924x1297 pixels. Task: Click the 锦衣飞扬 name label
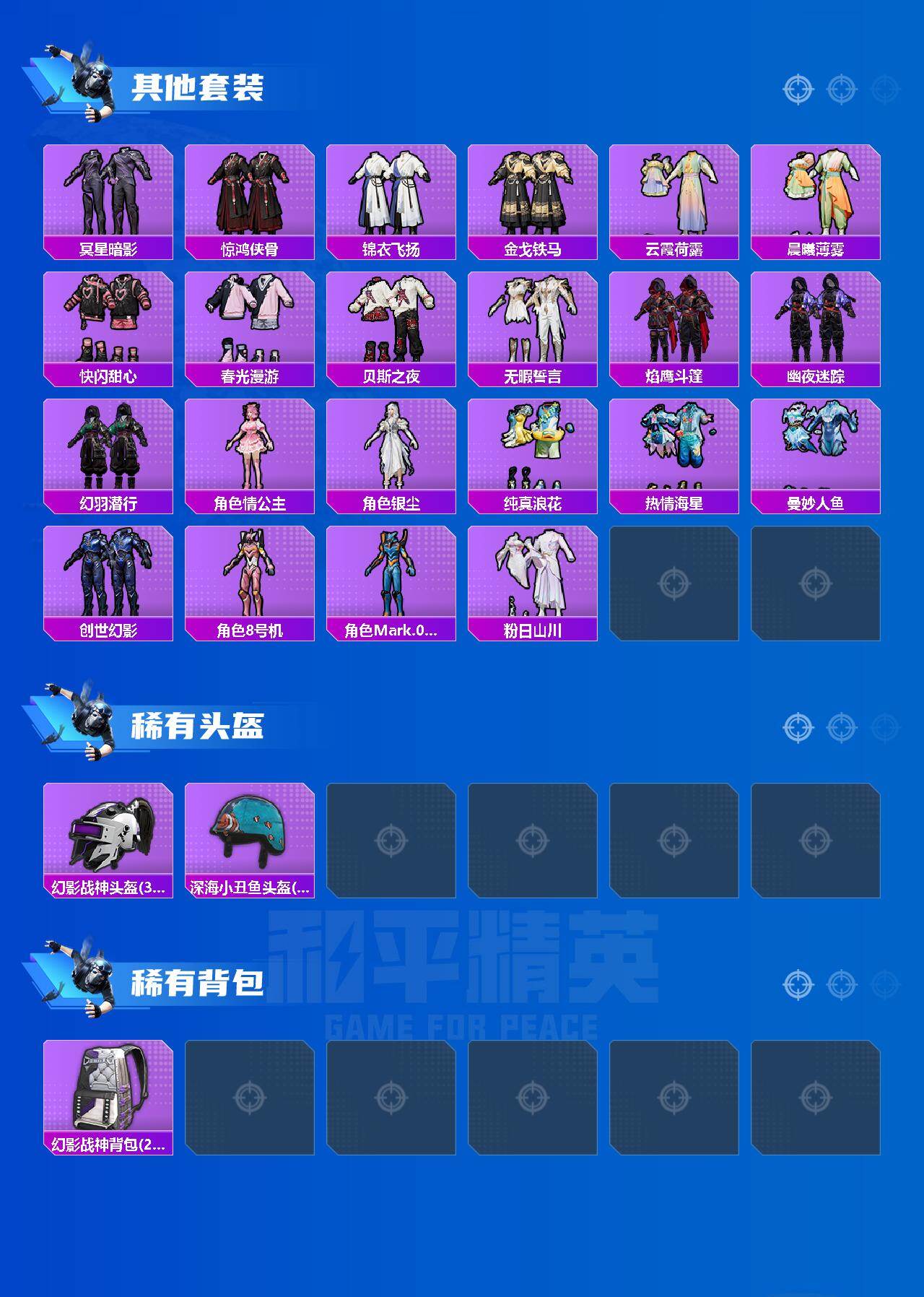point(393,247)
